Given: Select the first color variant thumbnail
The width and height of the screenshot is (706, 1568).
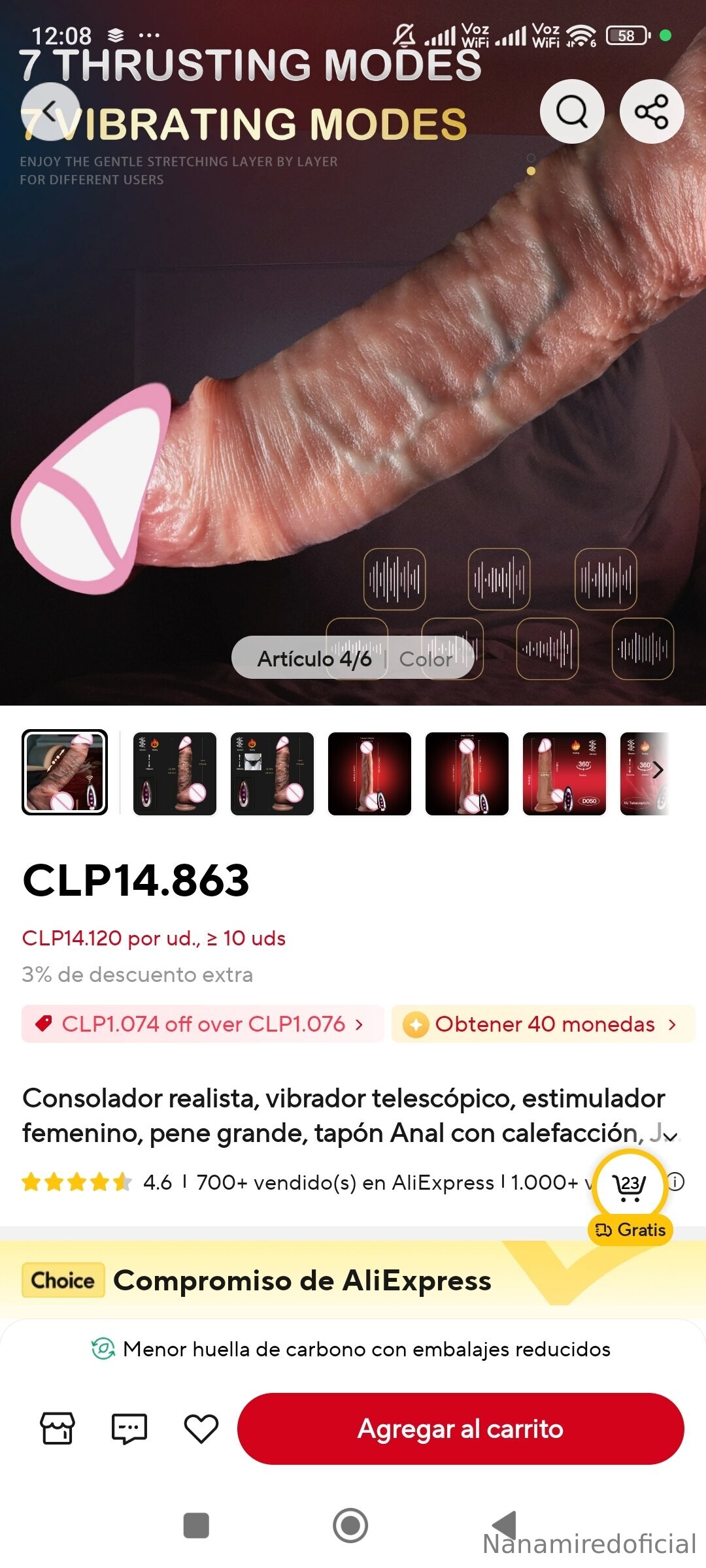Looking at the screenshot, I should pos(65,772).
